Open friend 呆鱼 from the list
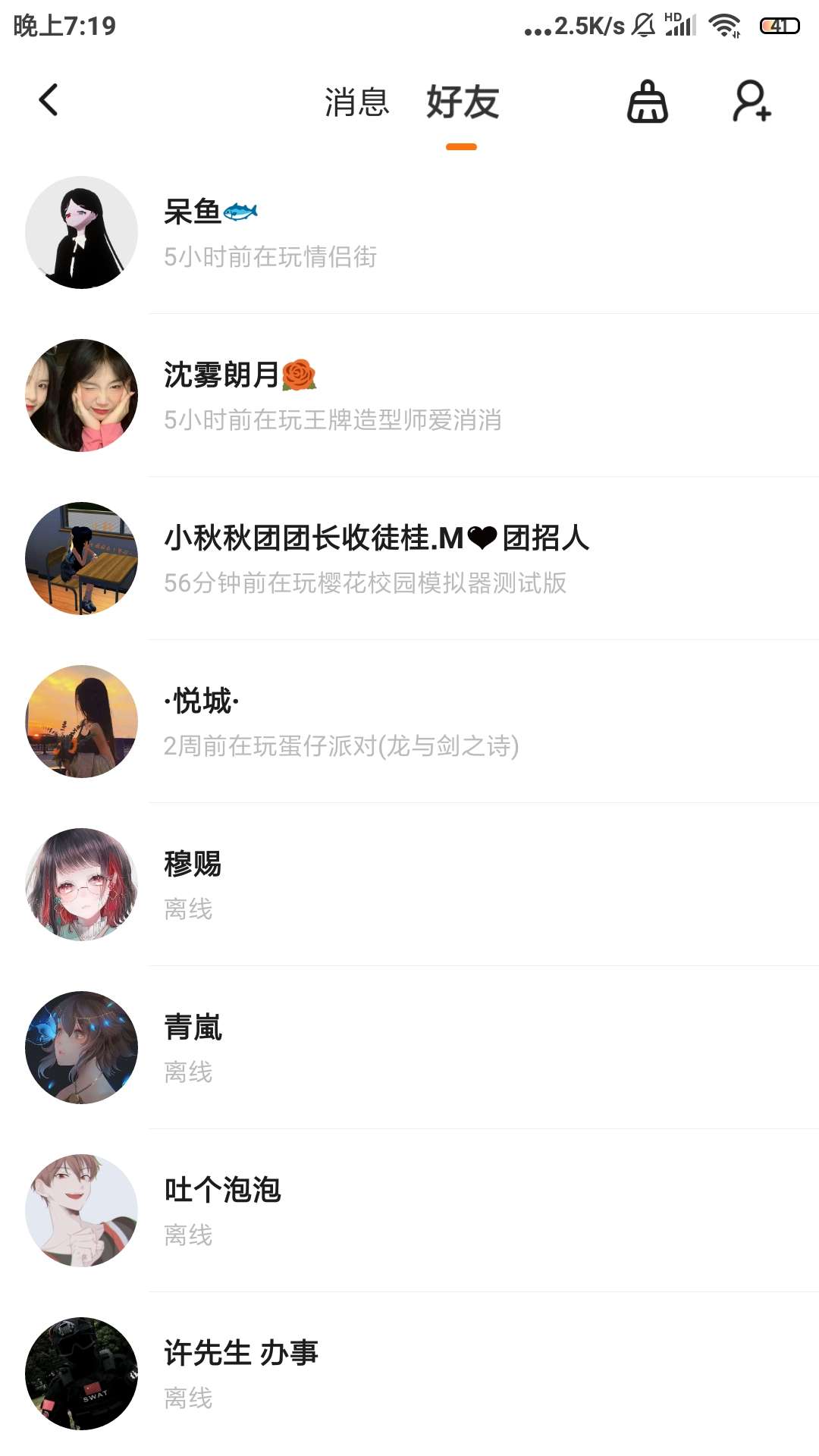This screenshot has width=819, height=1456. point(409,233)
